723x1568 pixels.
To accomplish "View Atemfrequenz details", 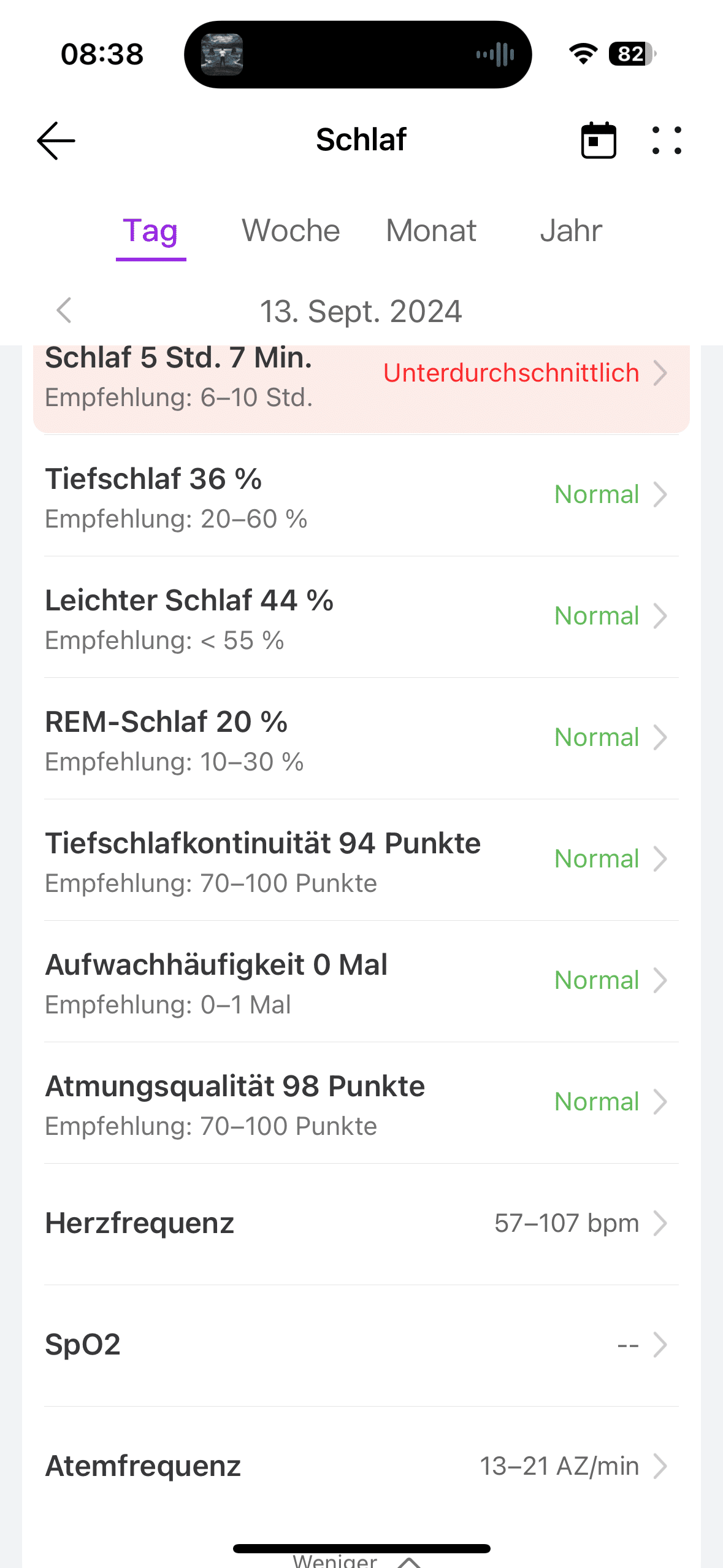I will point(361,1466).
